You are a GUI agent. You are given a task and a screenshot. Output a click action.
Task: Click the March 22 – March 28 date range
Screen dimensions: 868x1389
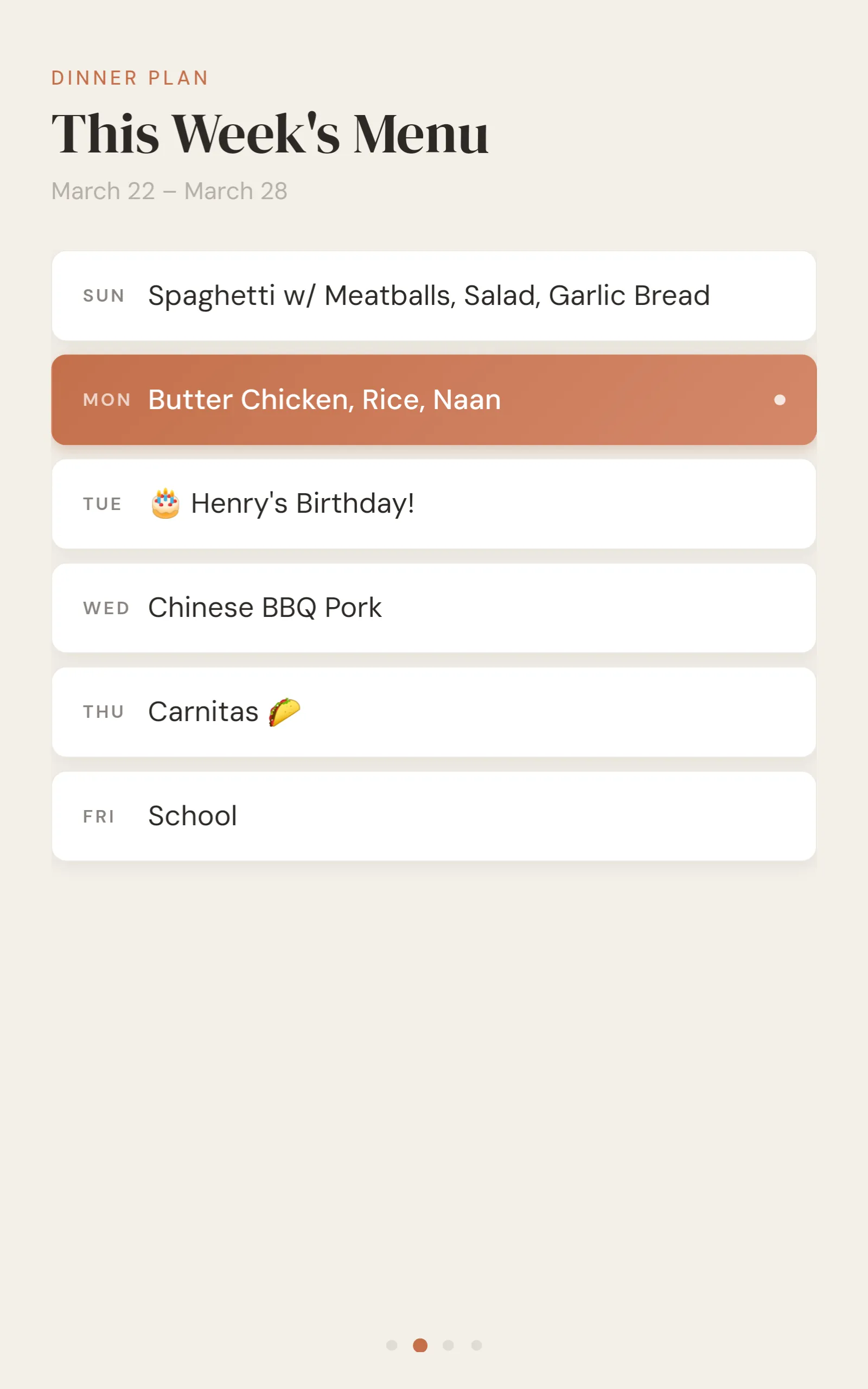tap(169, 190)
